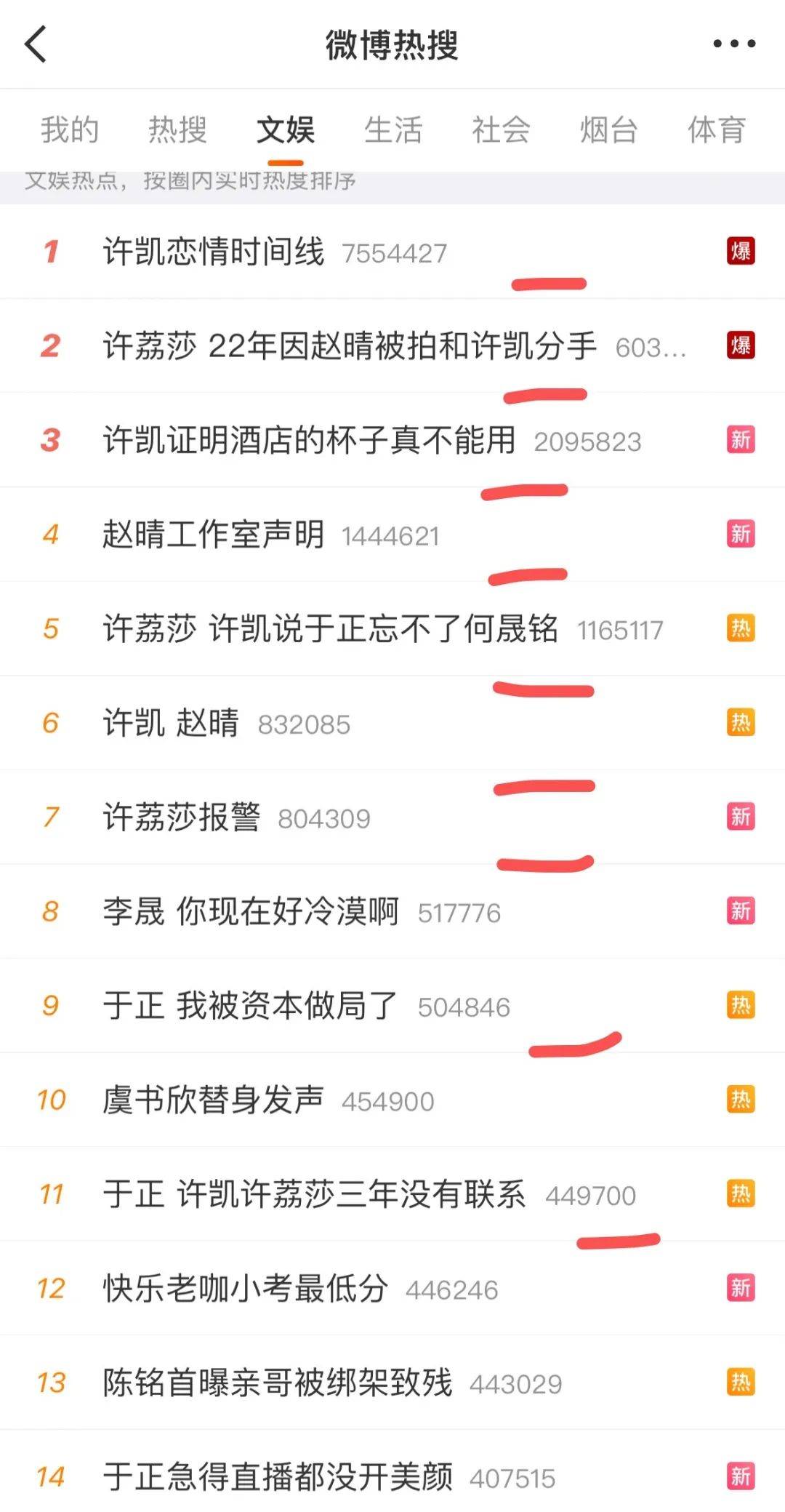
Task: Click the 新 badge beside 许凯证明酒店的杯子真不能用
Action: point(740,440)
